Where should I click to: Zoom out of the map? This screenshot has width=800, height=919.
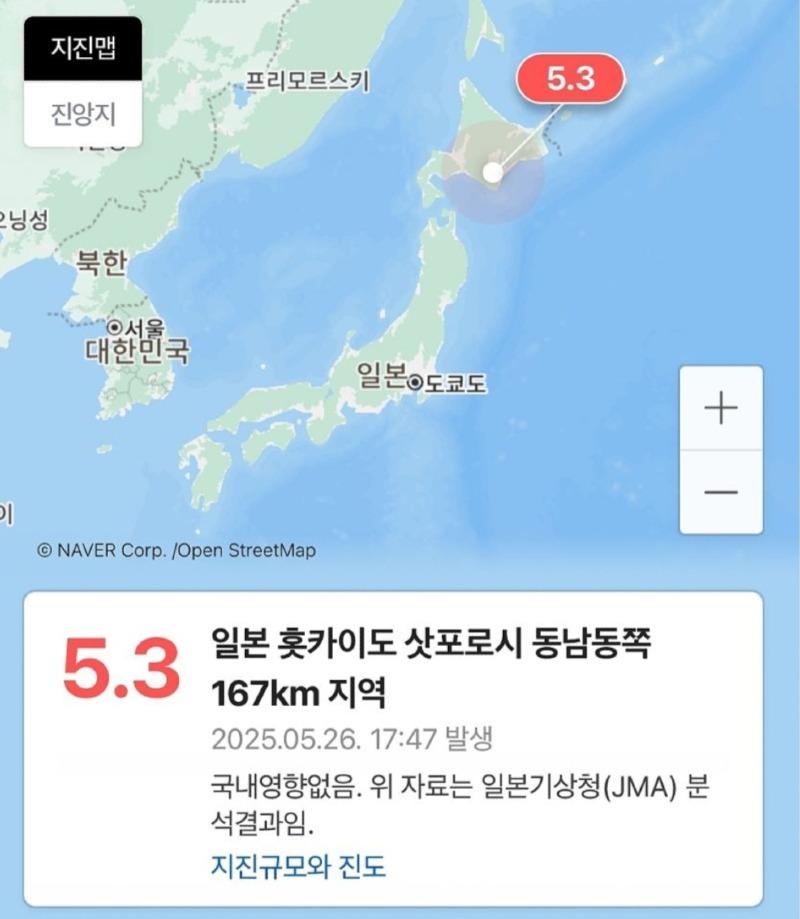tap(720, 492)
